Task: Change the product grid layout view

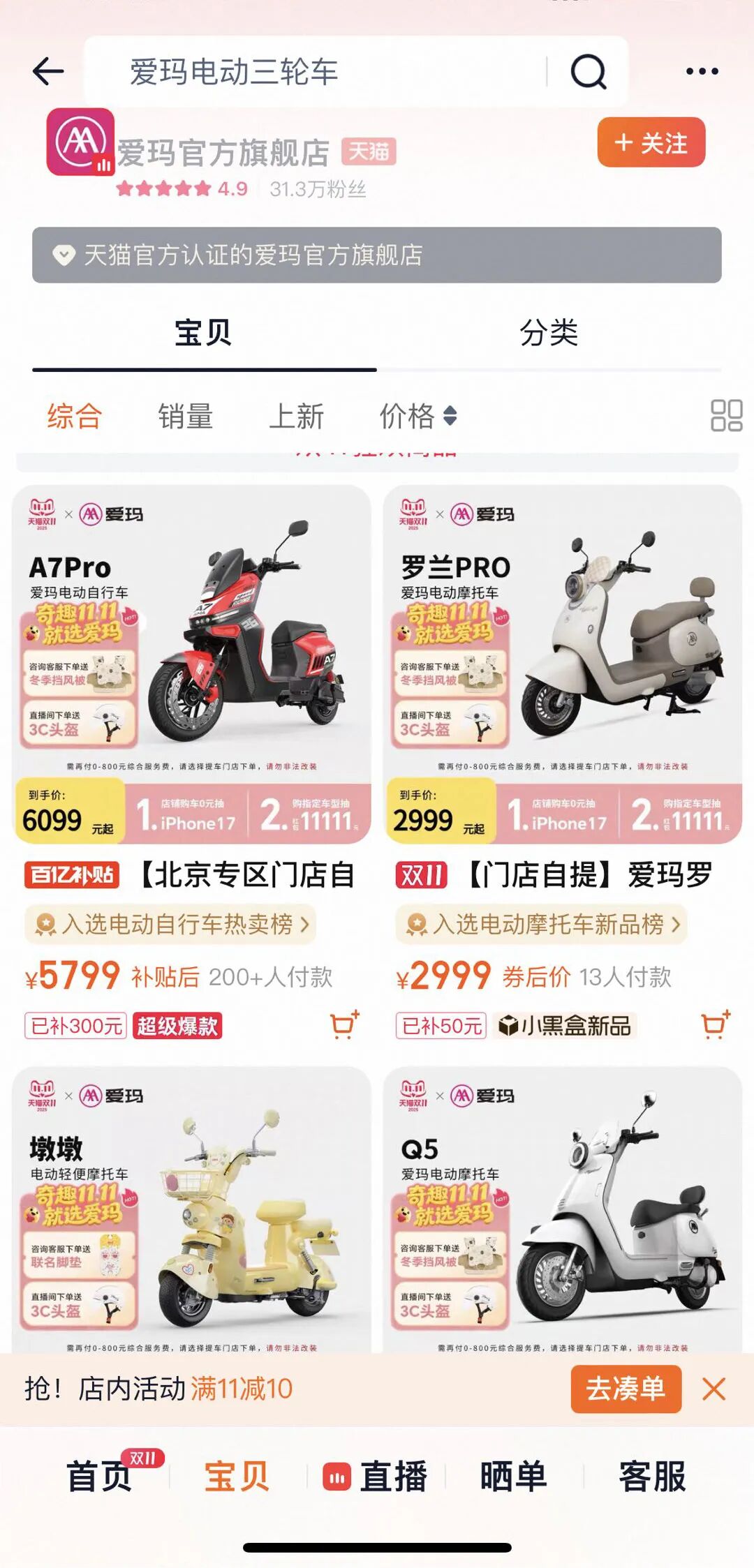Action: pyautogui.click(x=726, y=416)
